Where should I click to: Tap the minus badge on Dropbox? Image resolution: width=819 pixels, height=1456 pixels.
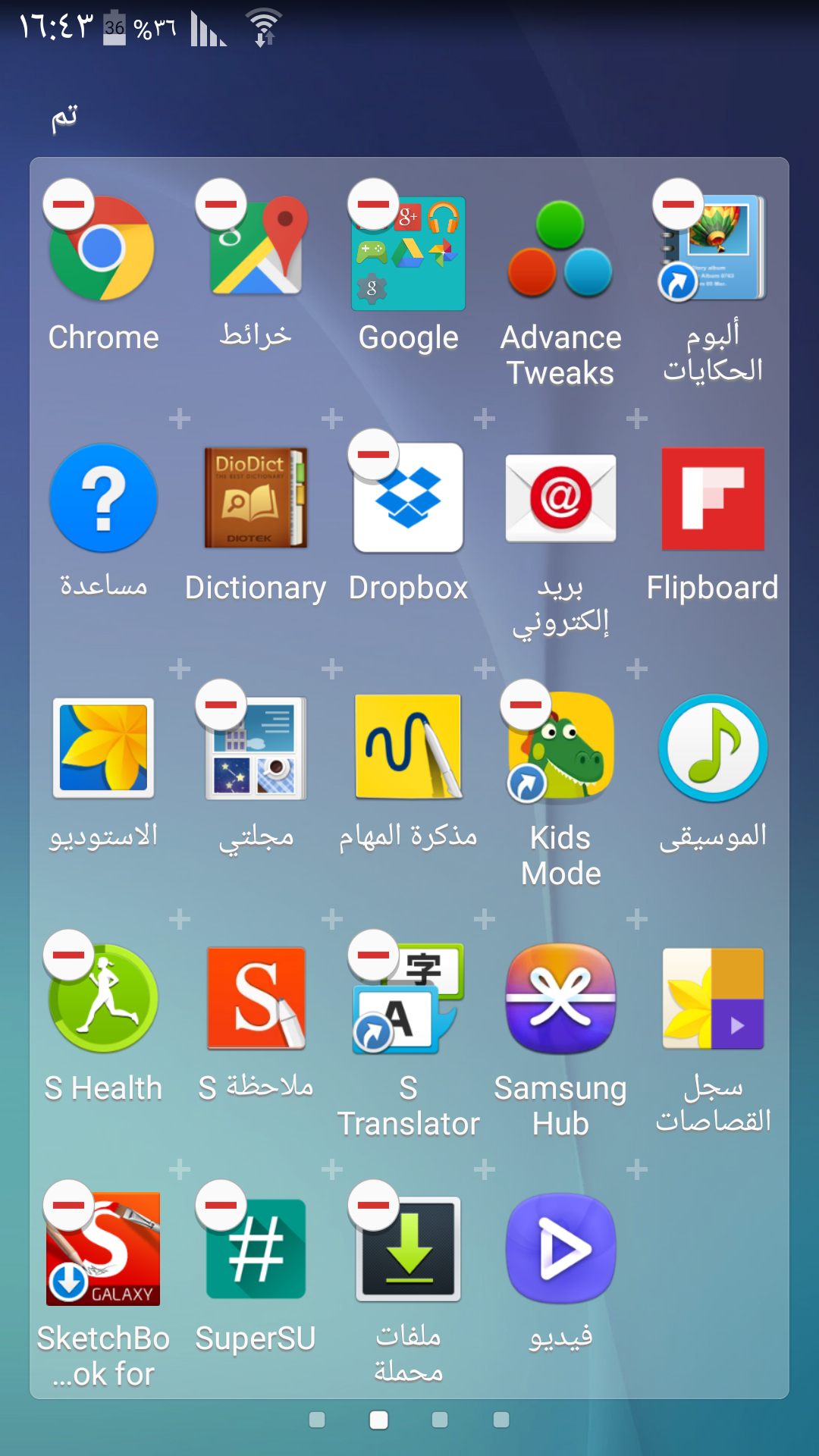(x=373, y=454)
